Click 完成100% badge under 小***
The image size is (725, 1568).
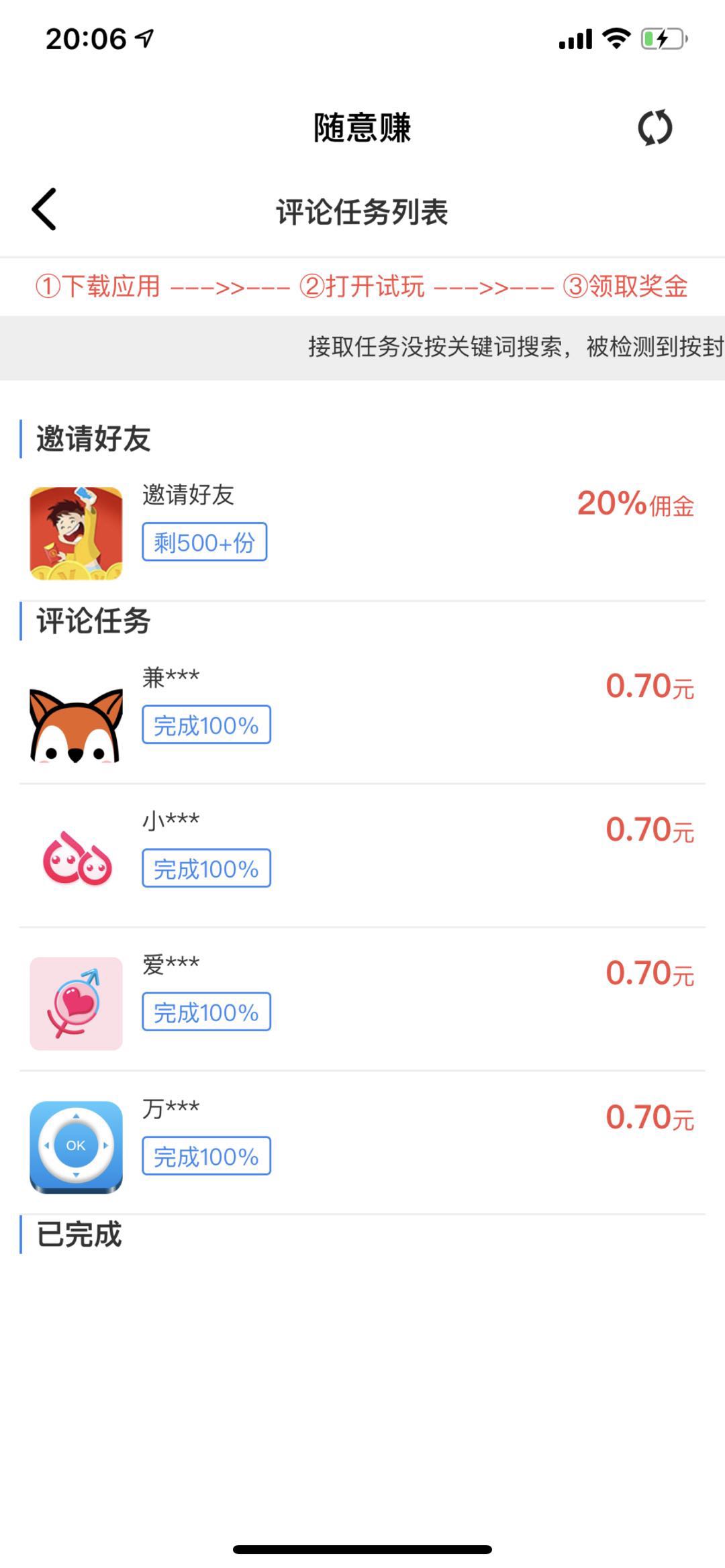tap(205, 869)
